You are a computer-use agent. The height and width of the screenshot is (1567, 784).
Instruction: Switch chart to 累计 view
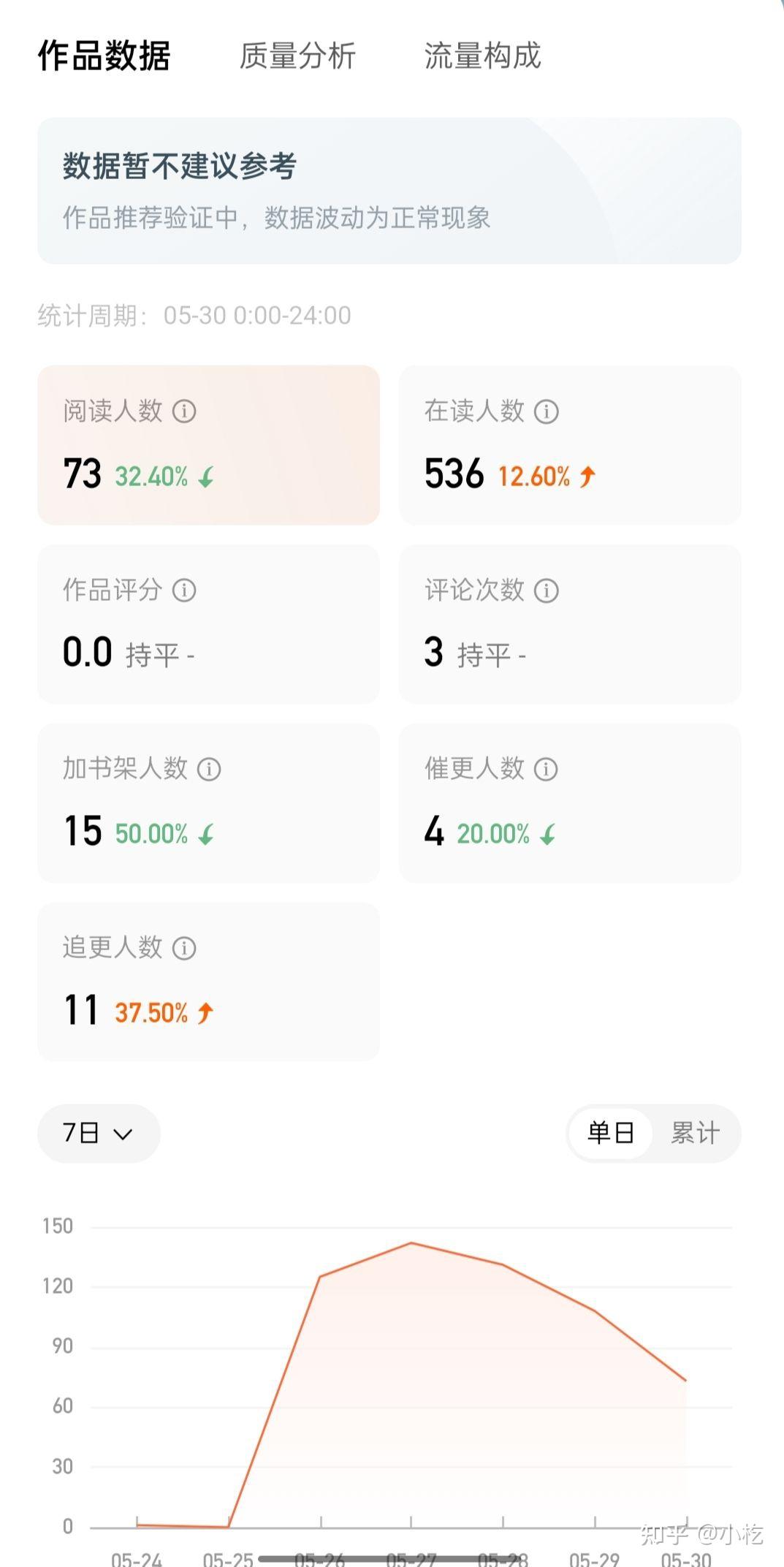tap(695, 1133)
